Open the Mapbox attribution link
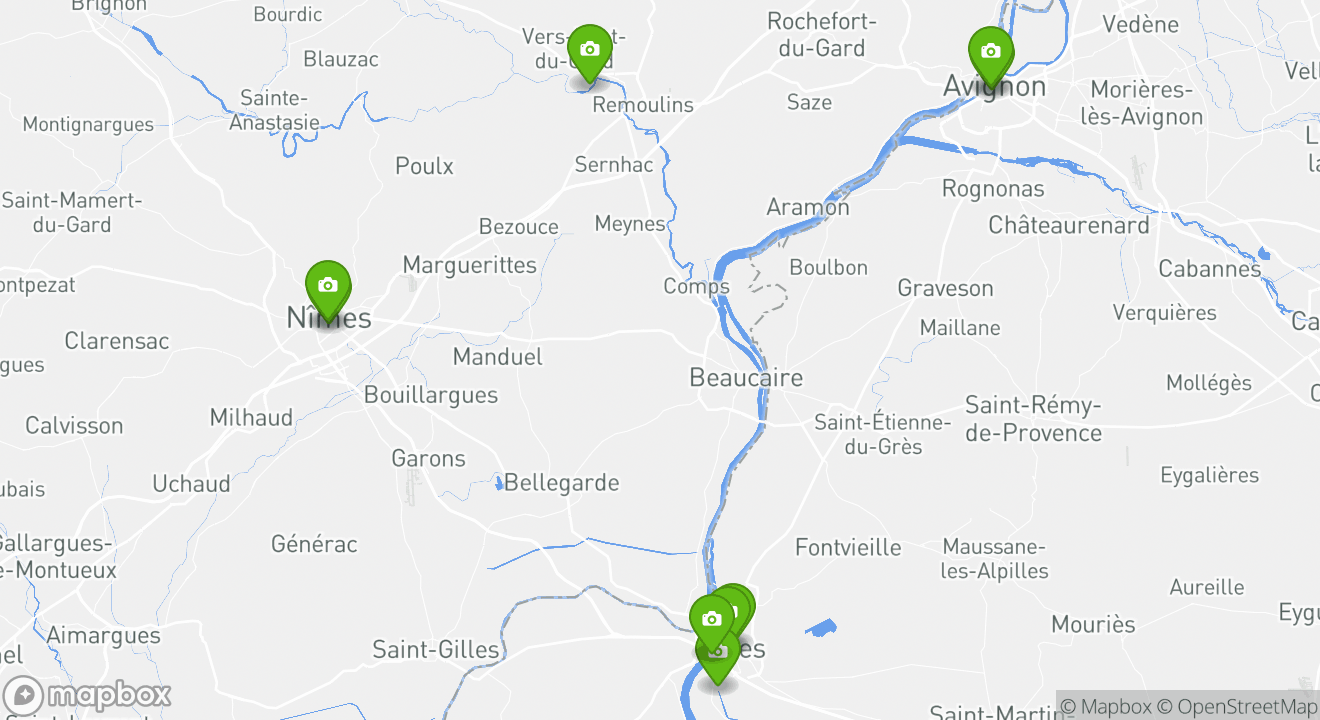The image size is (1320, 720). pyautogui.click(x=1105, y=706)
